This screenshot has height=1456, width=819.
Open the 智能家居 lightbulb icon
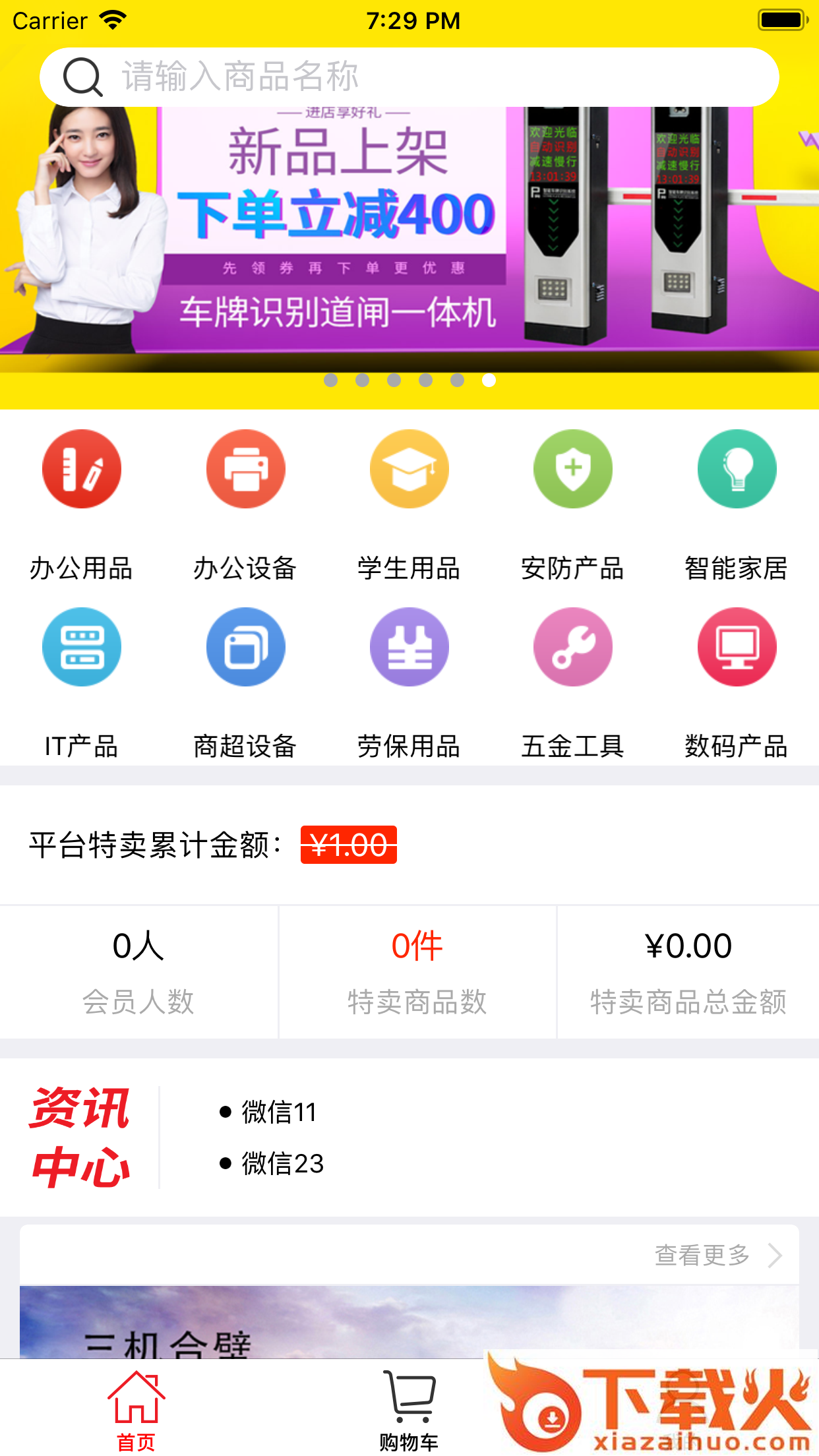[x=737, y=468]
